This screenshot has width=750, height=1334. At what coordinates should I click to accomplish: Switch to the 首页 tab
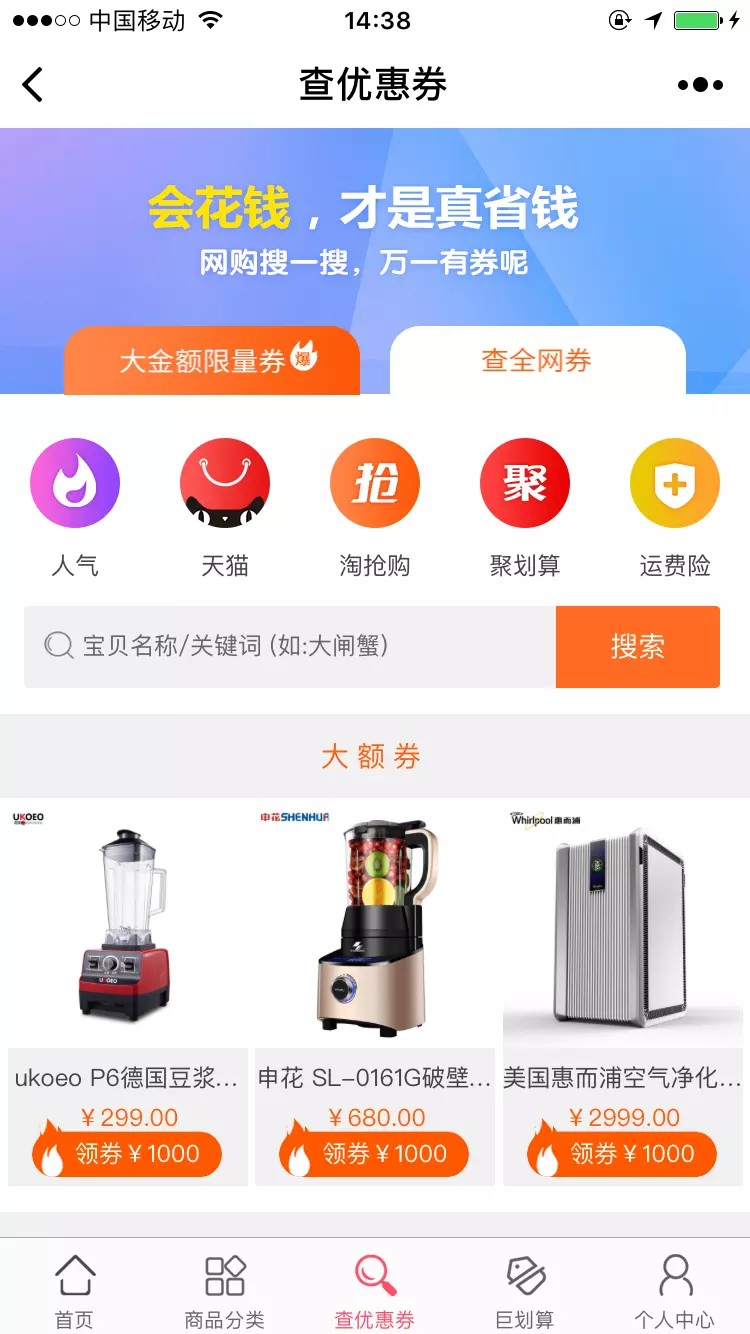[75, 1290]
